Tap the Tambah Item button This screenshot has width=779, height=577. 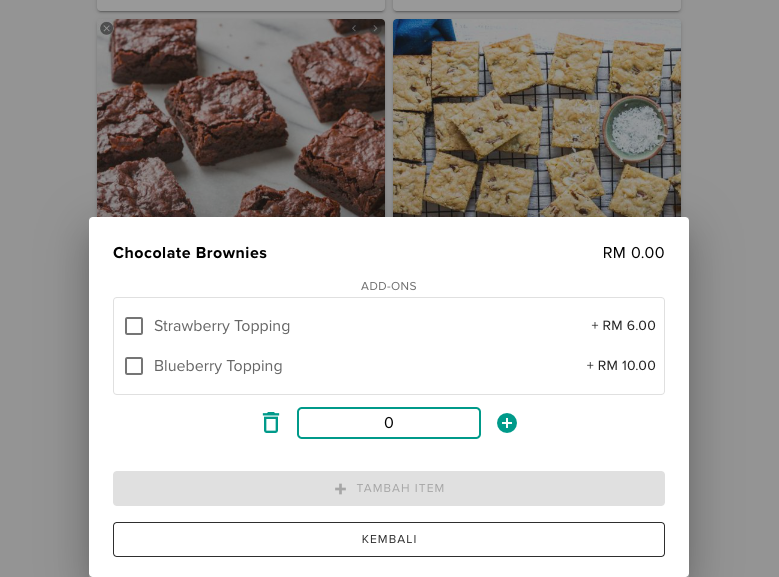coord(388,489)
